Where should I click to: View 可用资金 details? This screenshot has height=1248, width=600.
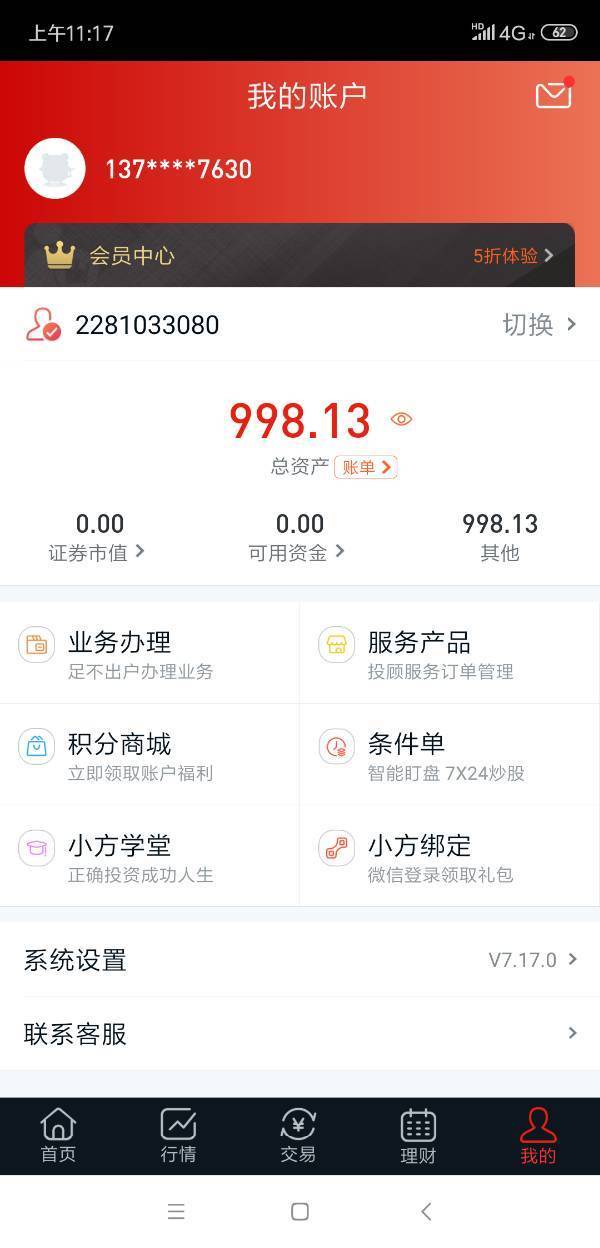tap(298, 537)
